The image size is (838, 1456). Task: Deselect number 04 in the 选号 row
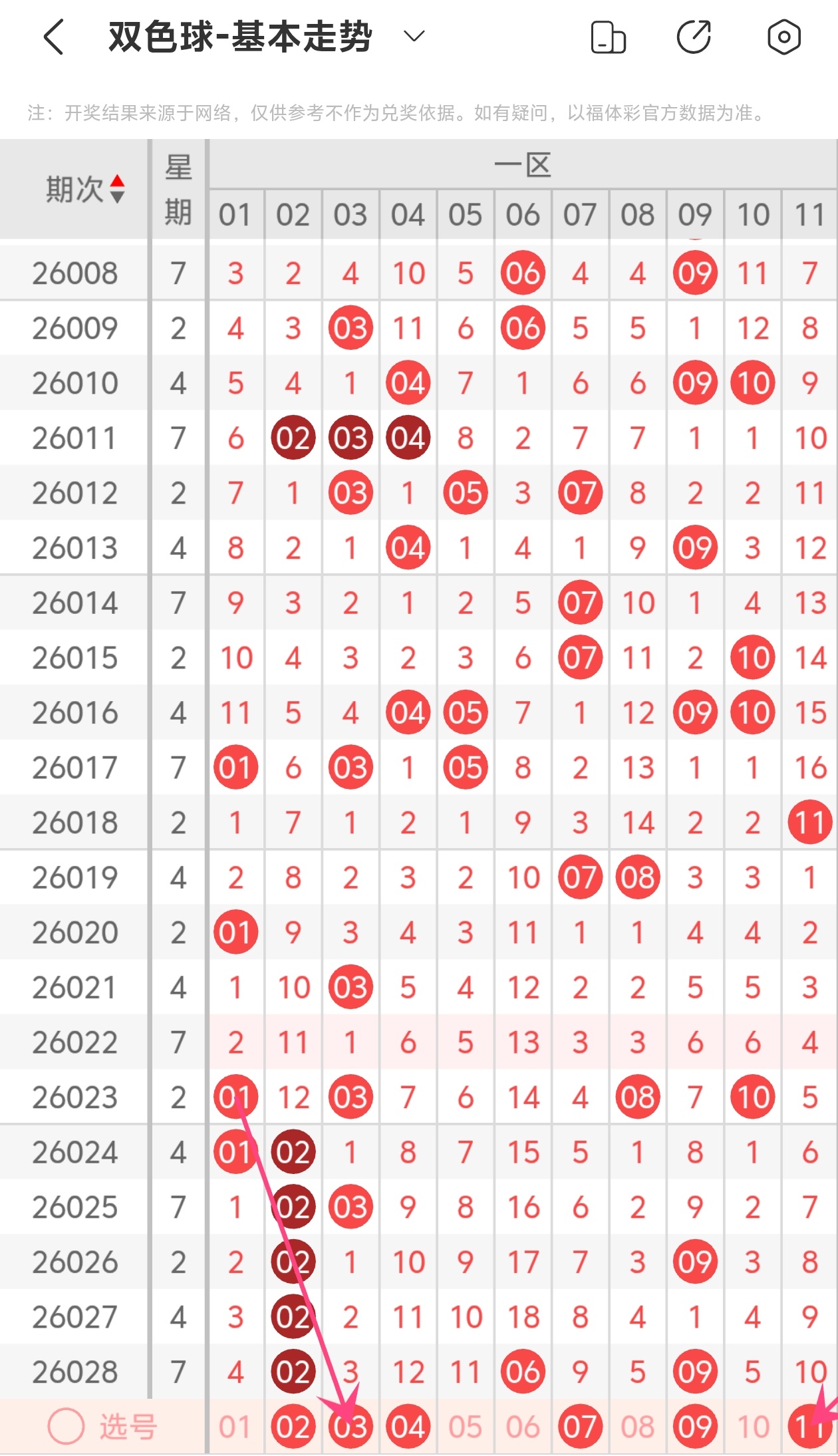coord(408,1427)
